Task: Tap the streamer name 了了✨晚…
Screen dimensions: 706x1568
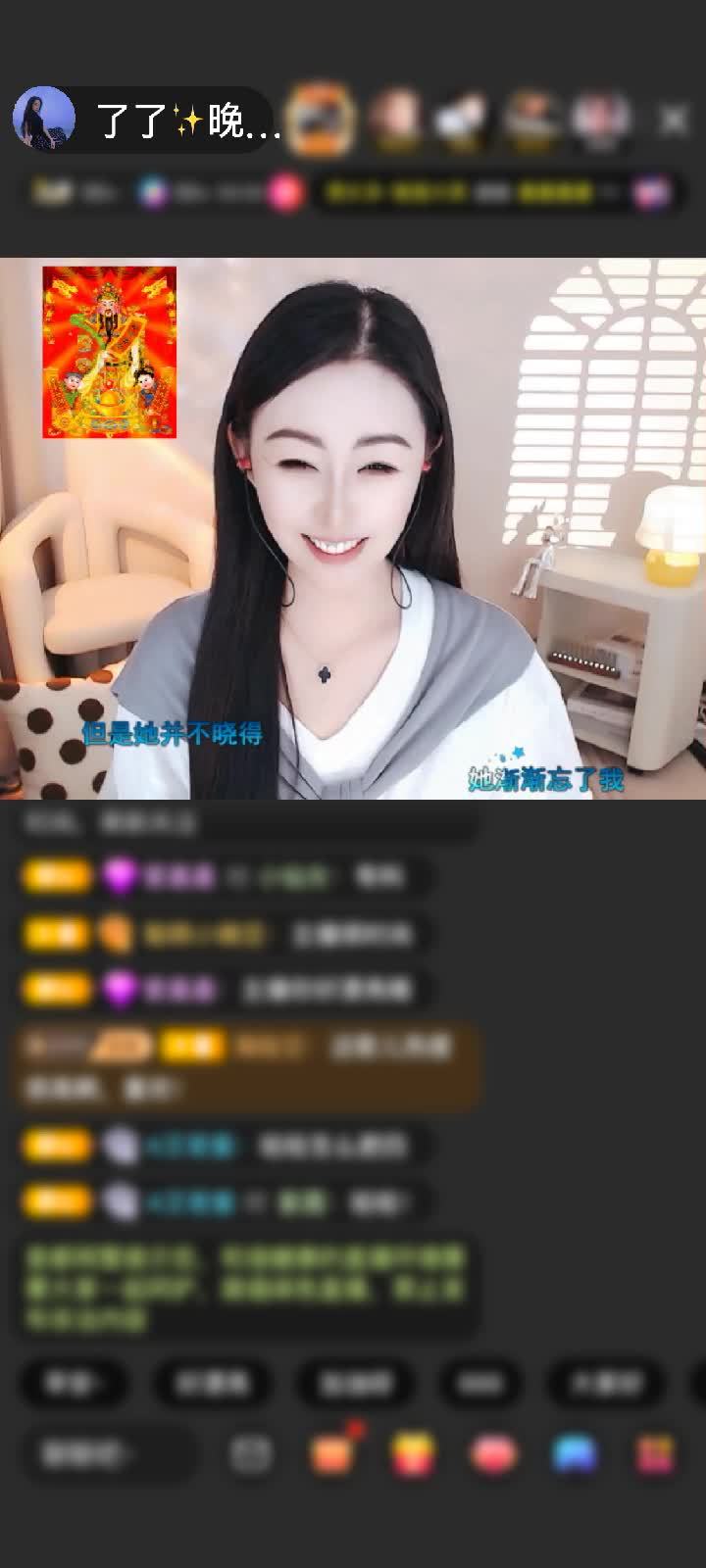Action: 186,122
